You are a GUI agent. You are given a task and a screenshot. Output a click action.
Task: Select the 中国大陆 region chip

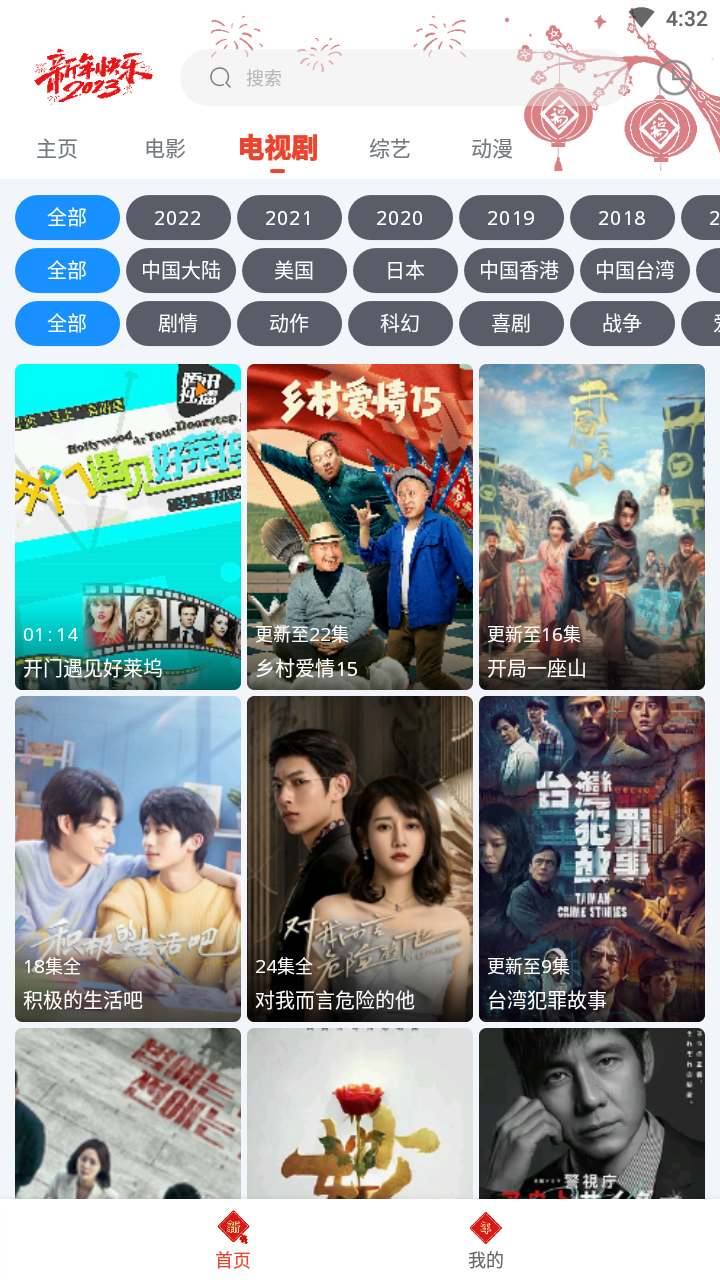(x=180, y=270)
